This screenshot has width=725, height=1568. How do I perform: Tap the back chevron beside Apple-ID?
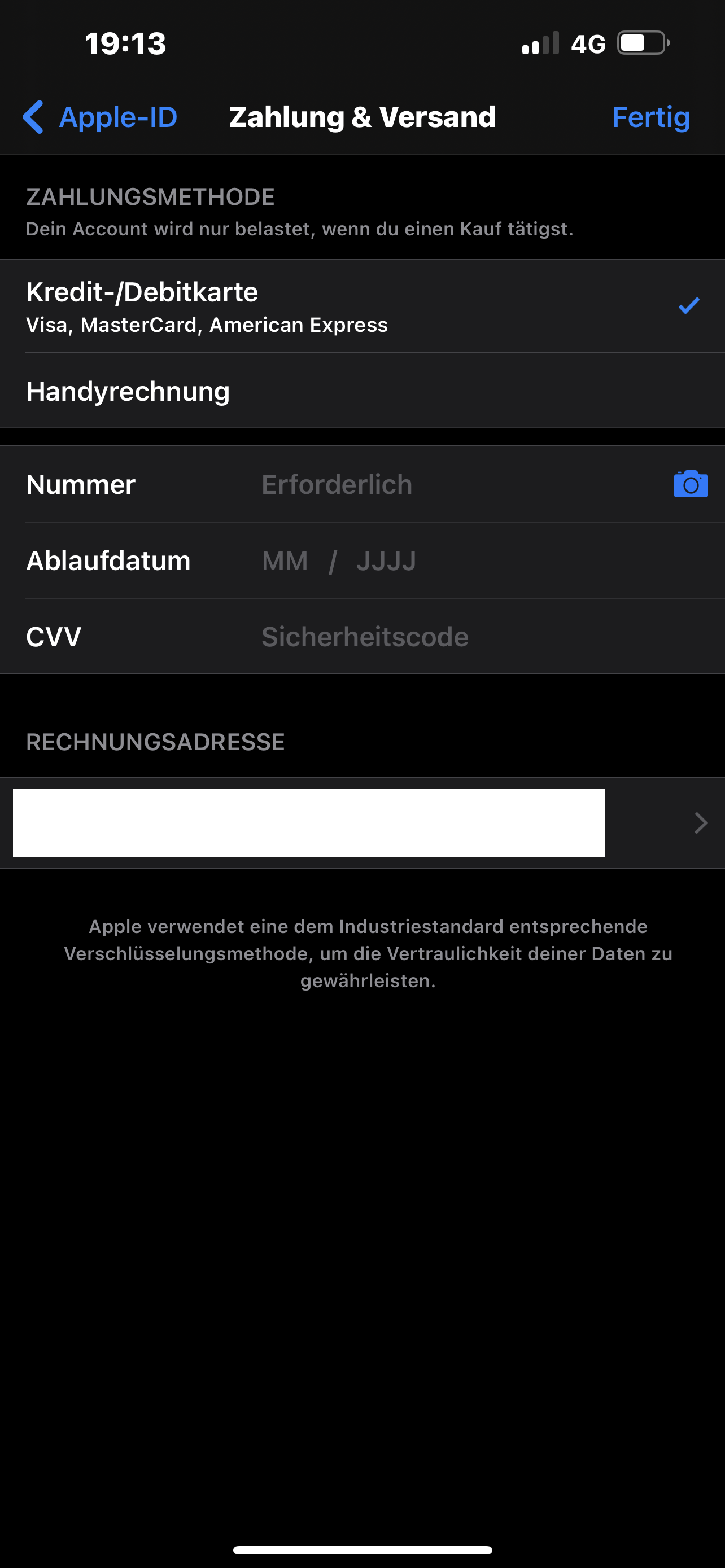coord(34,117)
